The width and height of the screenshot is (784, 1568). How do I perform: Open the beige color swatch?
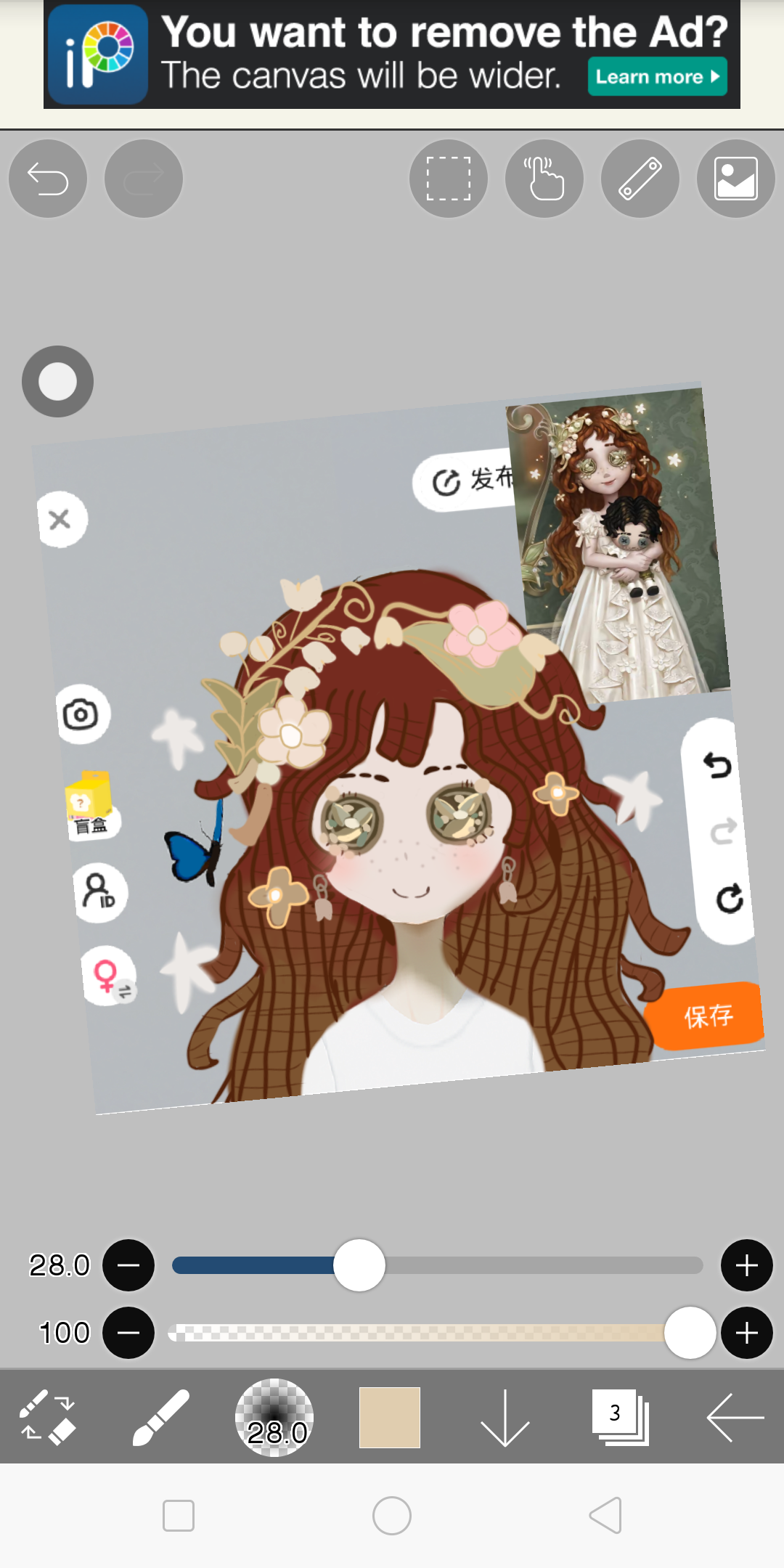pos(390,1417)
